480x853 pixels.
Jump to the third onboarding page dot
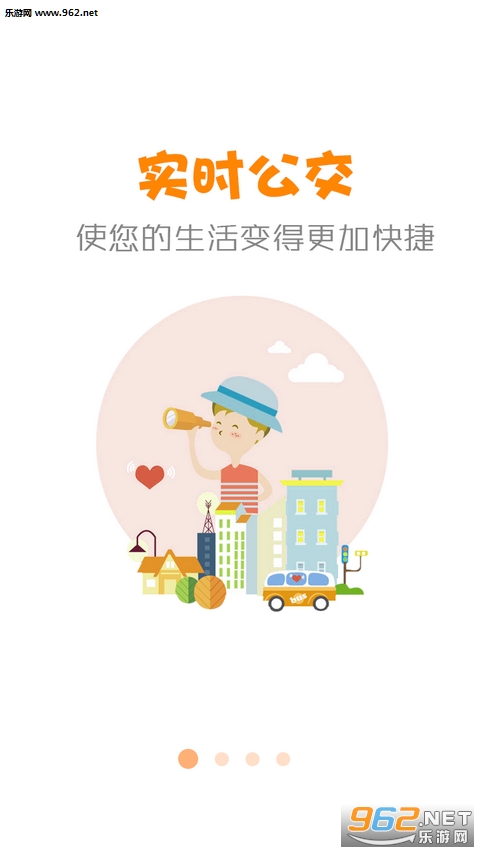click(x=253, y=759)
